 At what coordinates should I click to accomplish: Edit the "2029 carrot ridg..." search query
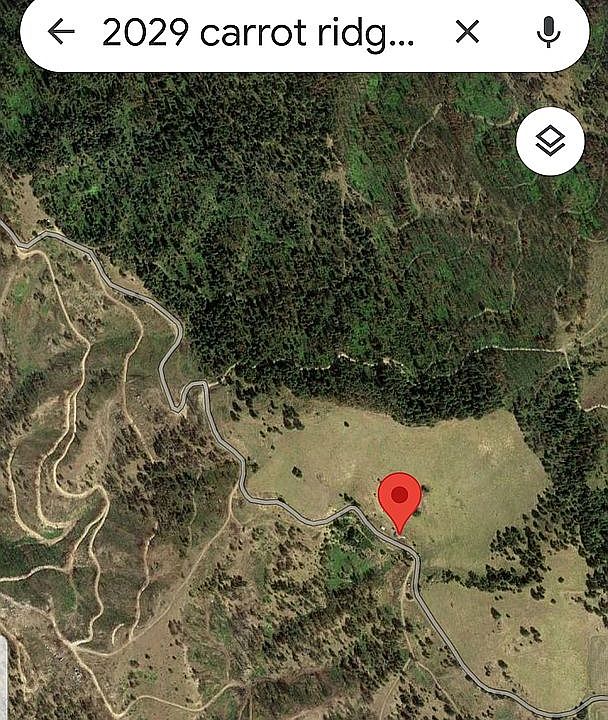[x=264, y=32]
